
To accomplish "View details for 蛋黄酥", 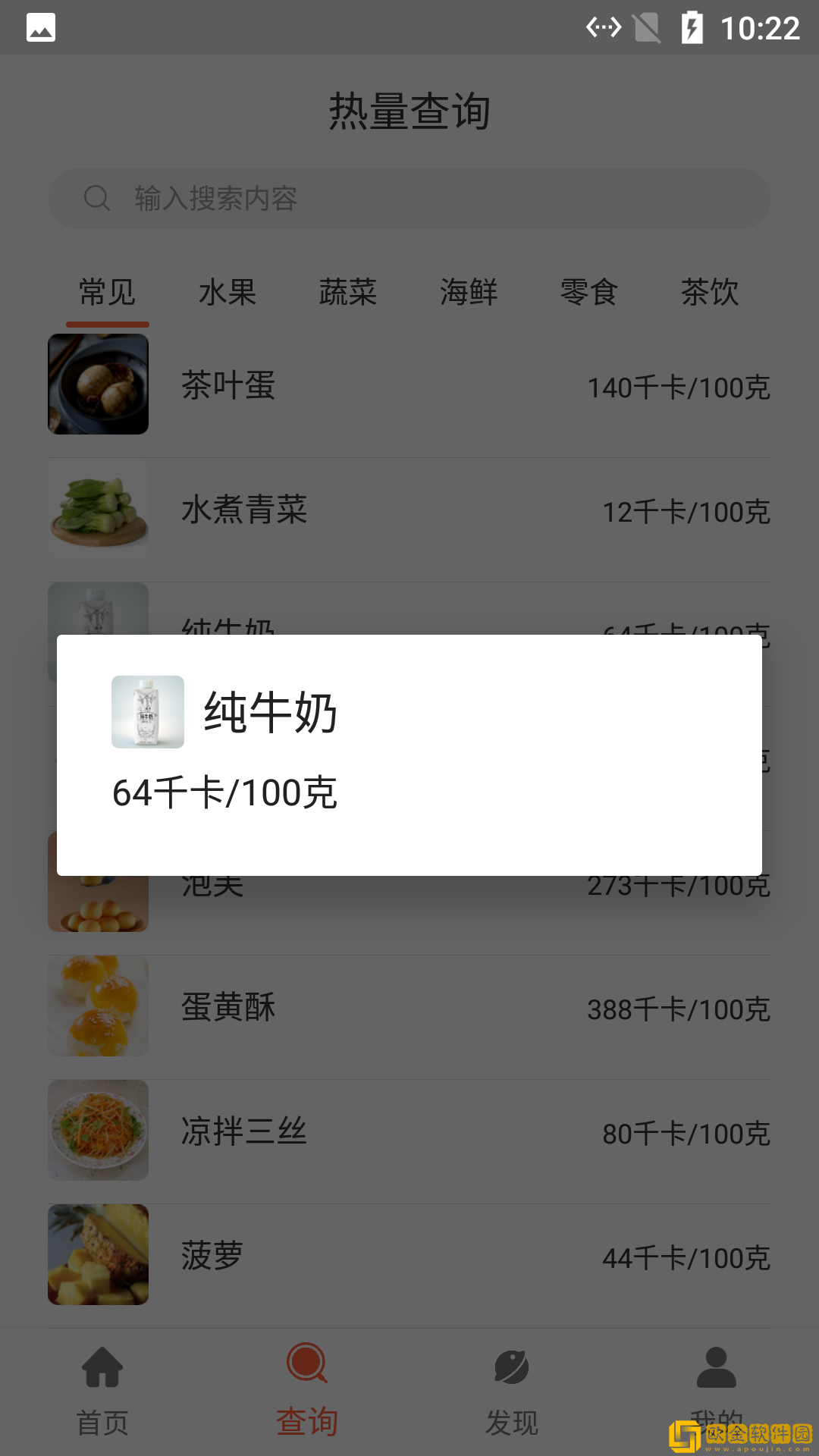I will (409, 1006).
